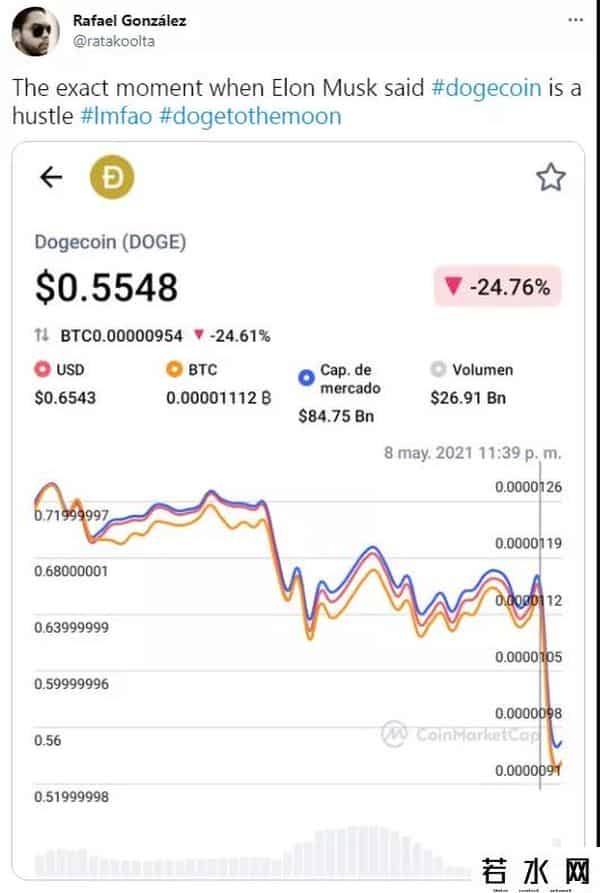Open the #dogecoin hashtag
This screenshot has height=893, width=600.
click(487, 87)
